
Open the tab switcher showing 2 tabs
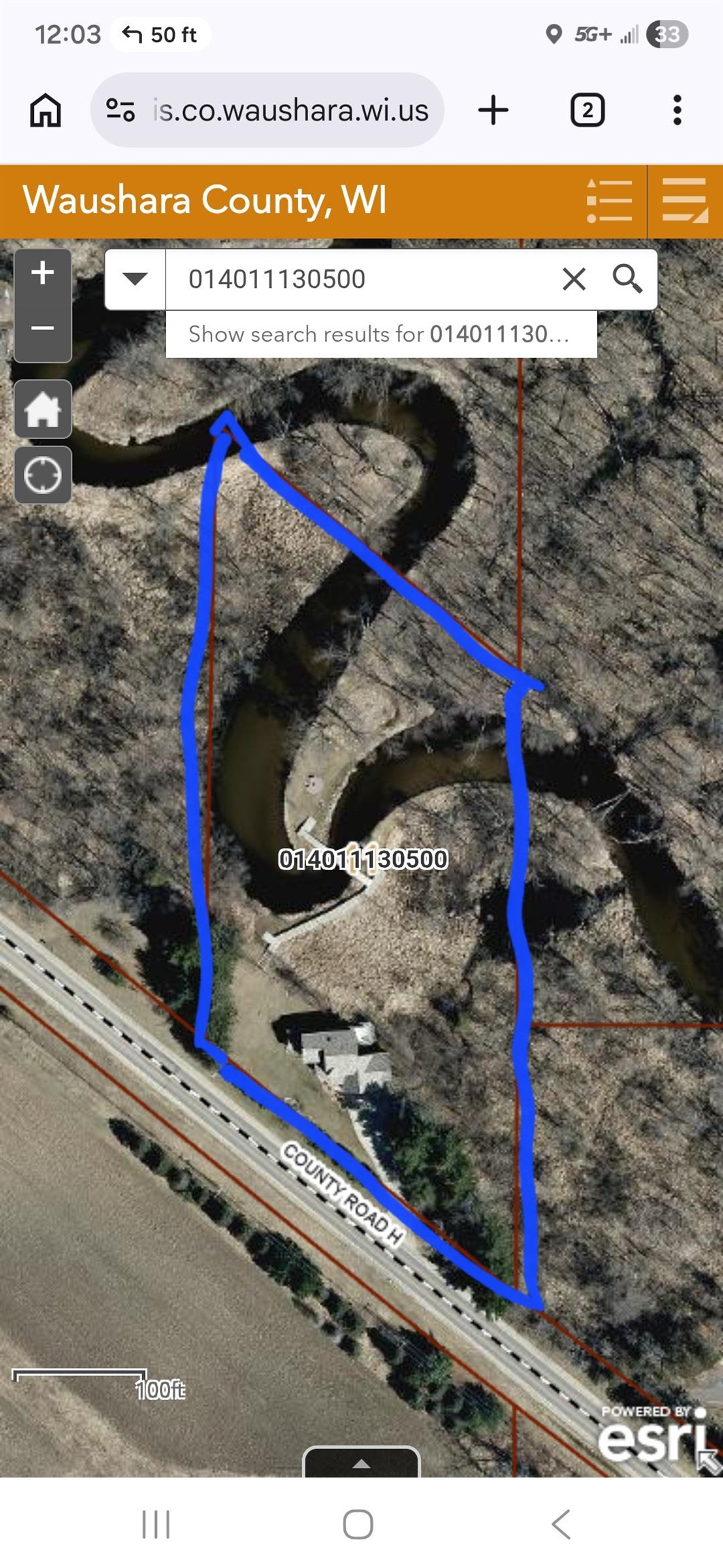tap(587, 110)
